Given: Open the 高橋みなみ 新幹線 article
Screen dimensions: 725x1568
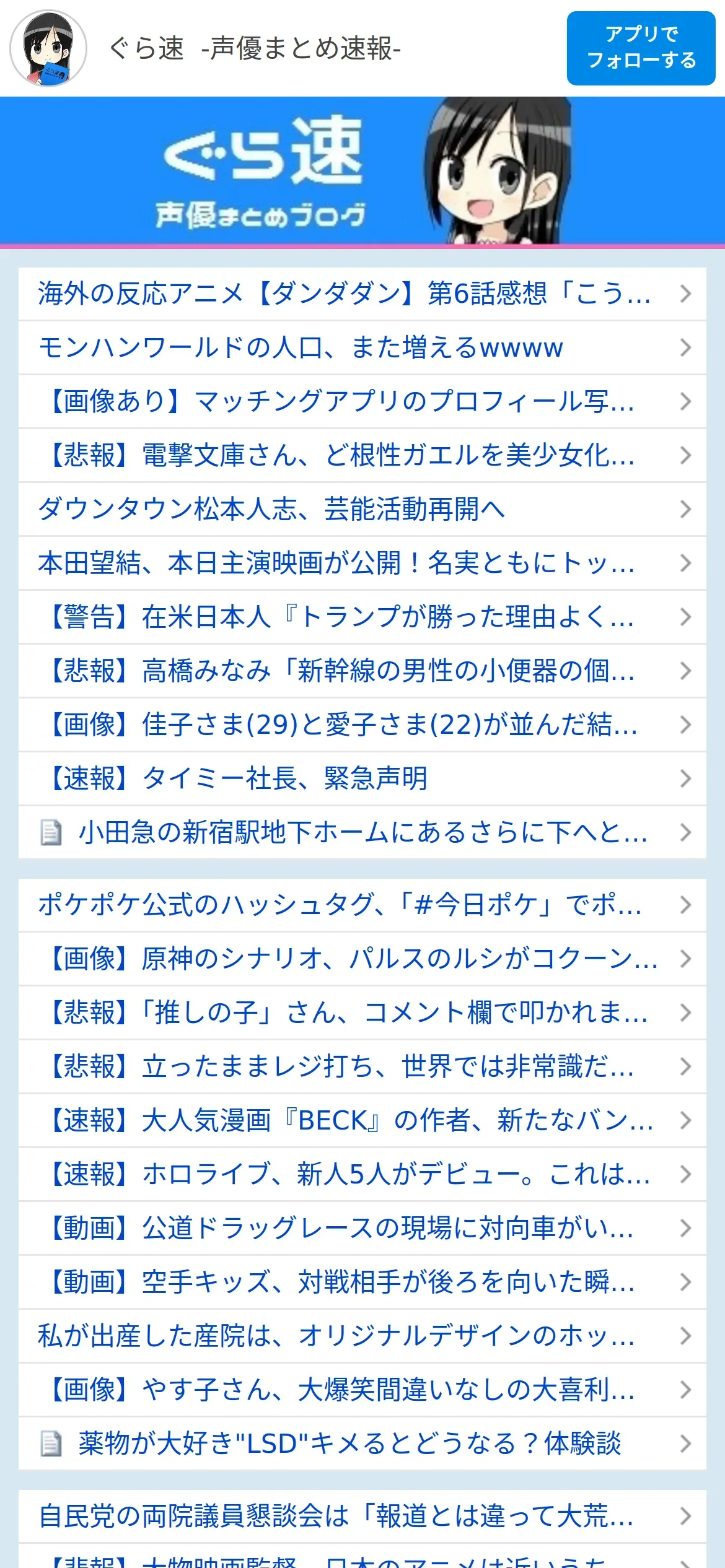Looking at the screenshot, I should pyautogui.click(x=362, y=671).
